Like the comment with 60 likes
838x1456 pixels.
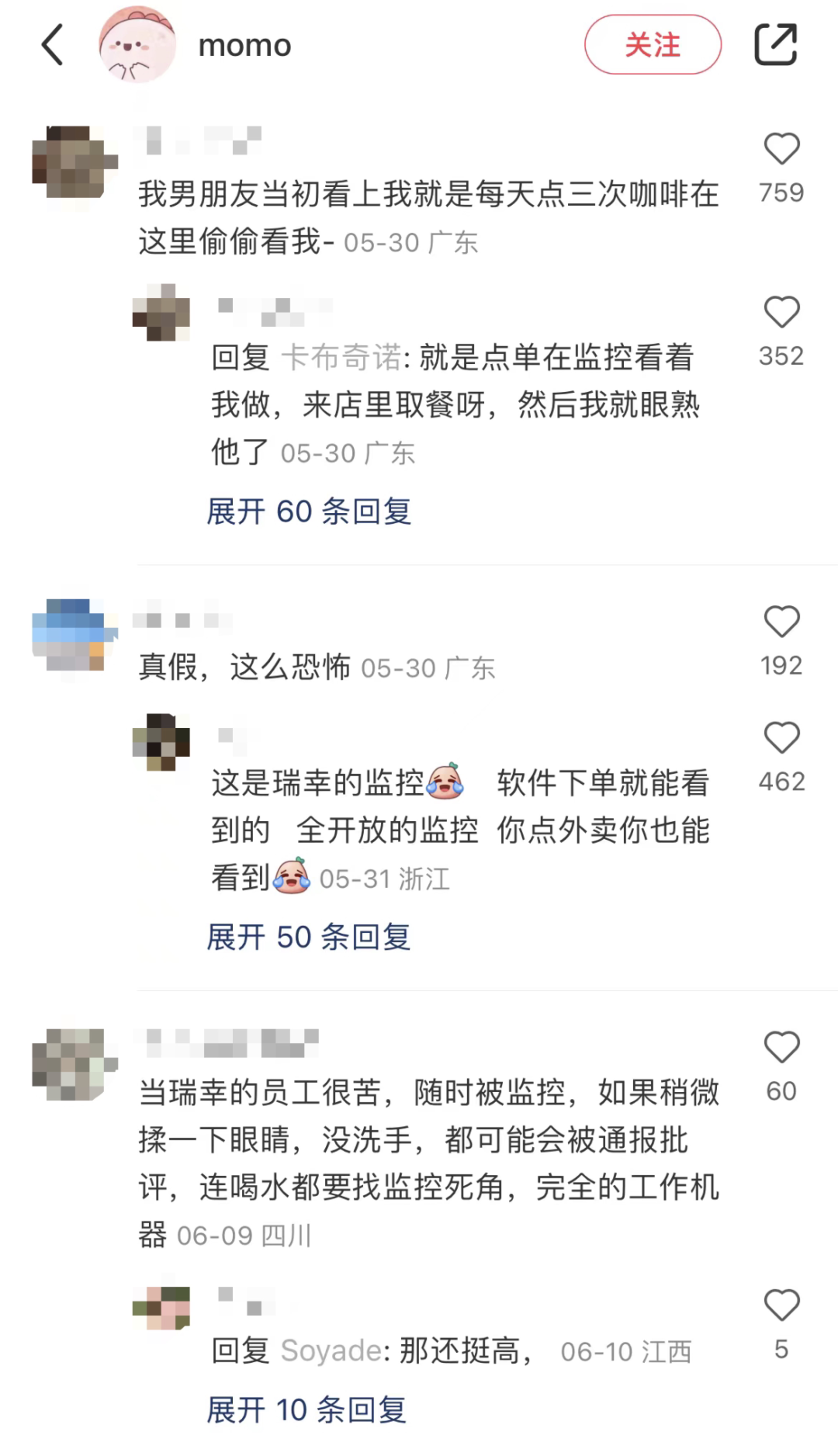[x=781, y=1048]
